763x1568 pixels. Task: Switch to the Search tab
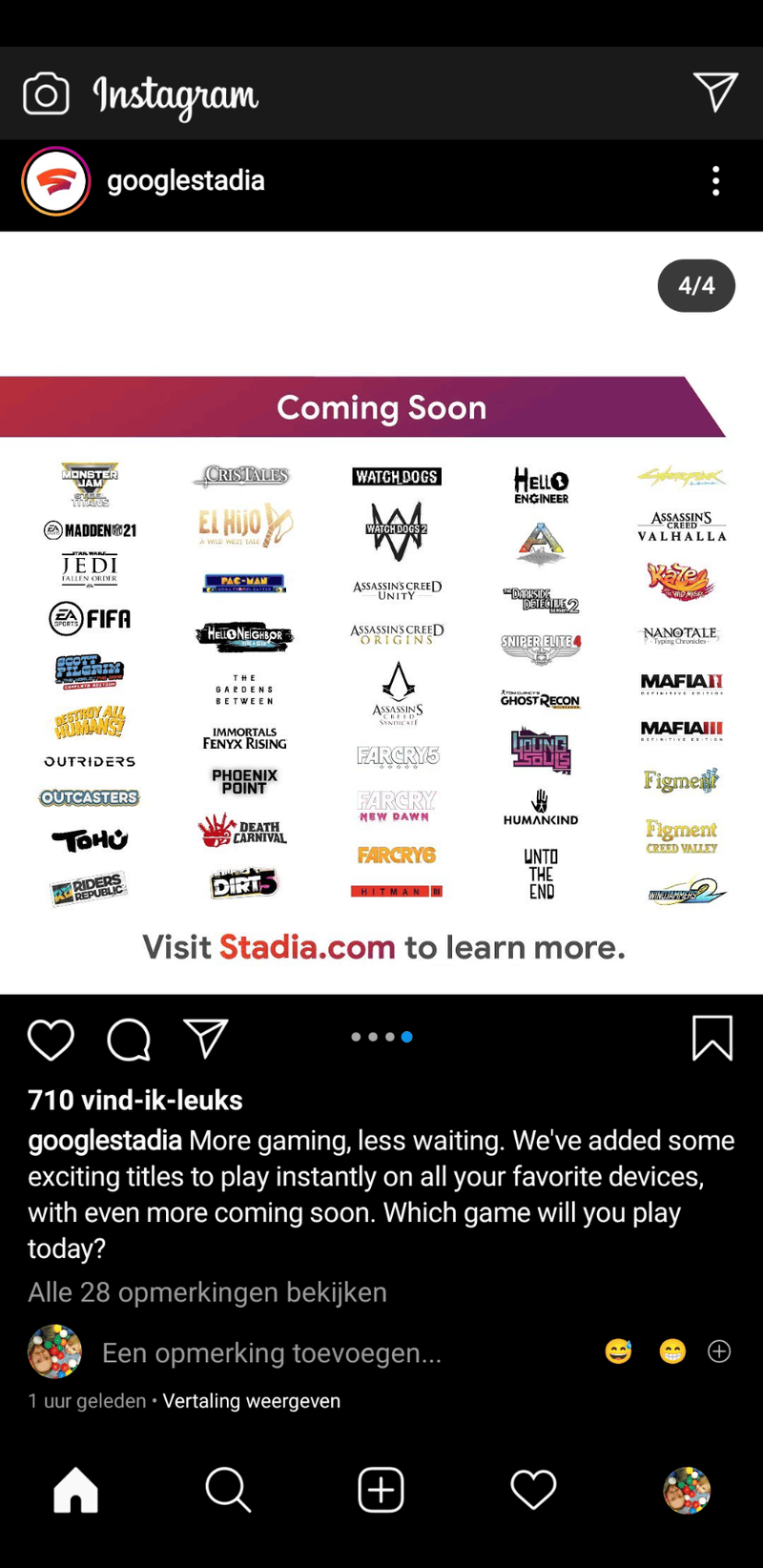tap(228, 1490)
